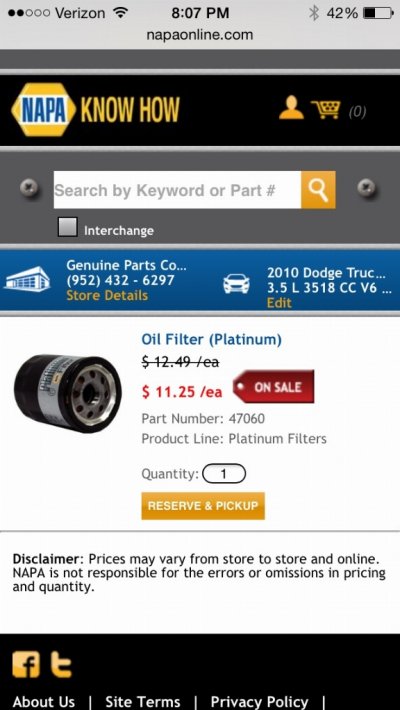Open the About Us link
Screen dimensions: 400x710
pos(44,701)
